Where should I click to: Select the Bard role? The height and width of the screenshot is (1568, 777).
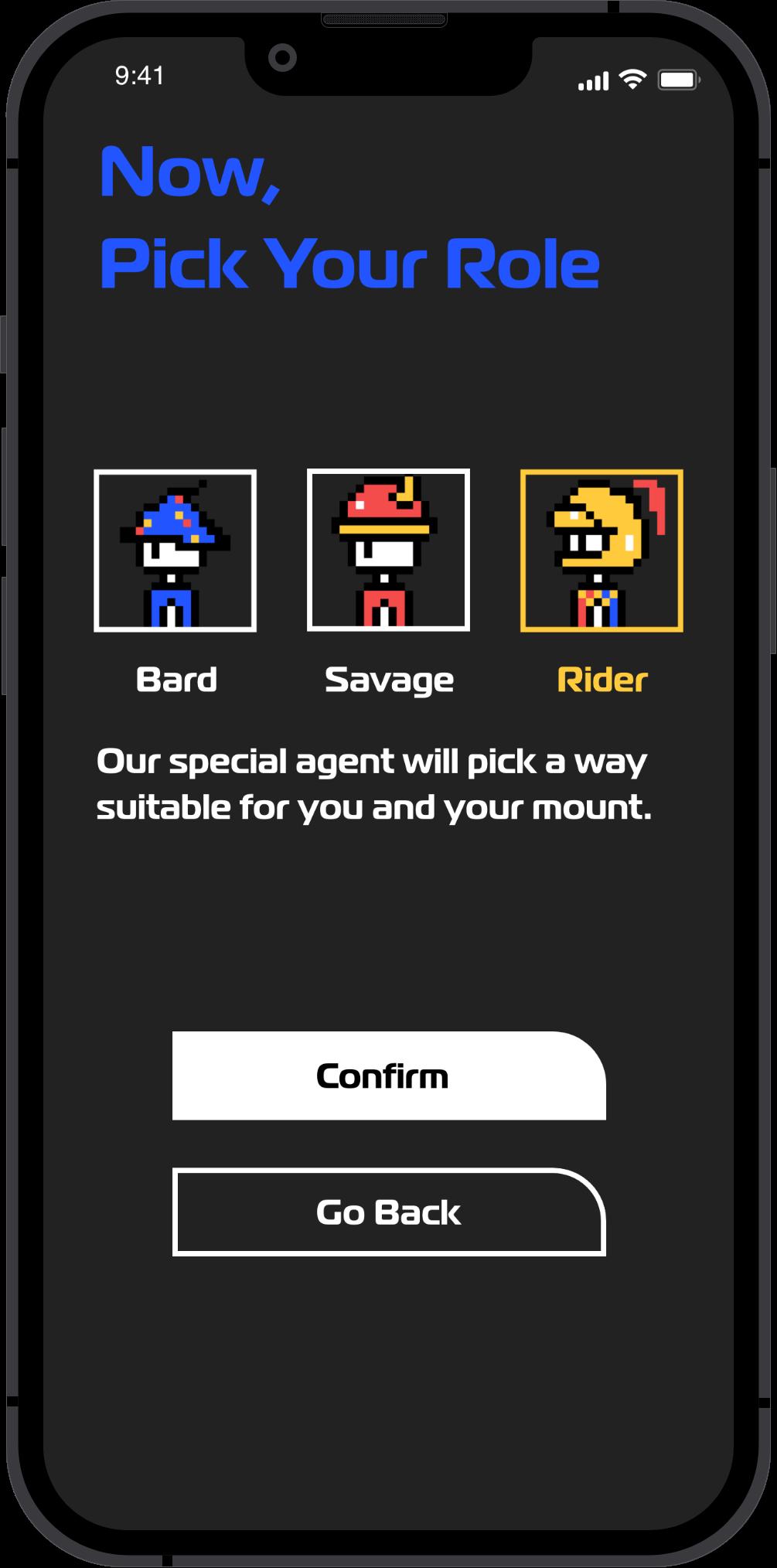point(176,551)
